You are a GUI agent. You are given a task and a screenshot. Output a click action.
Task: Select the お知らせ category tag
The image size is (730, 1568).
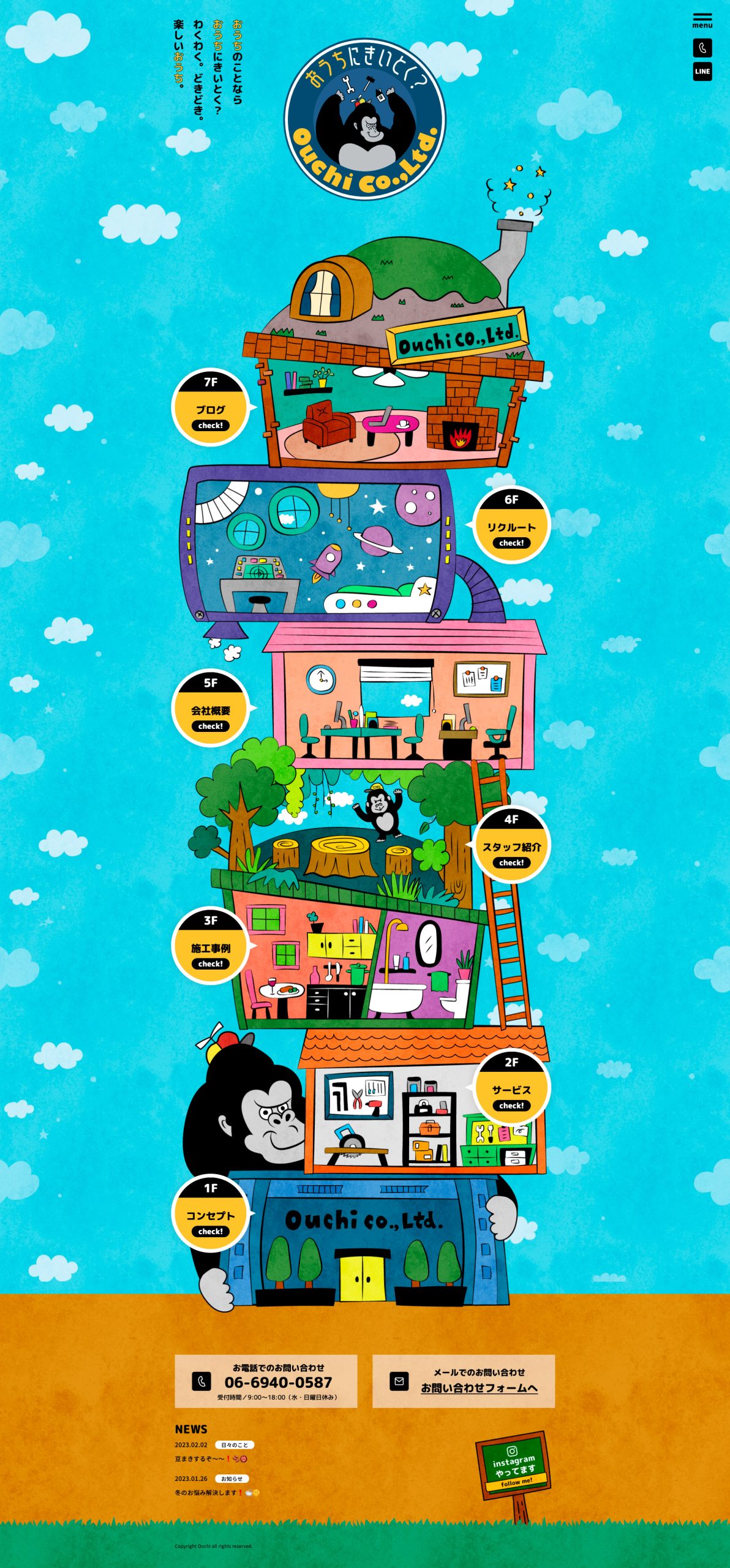pos(231,1479)
